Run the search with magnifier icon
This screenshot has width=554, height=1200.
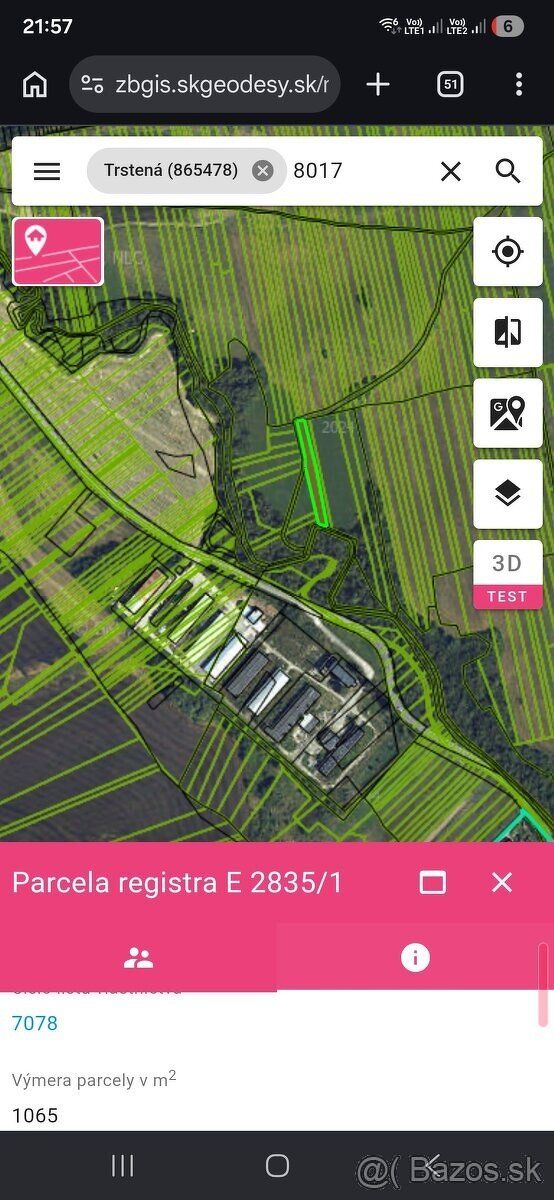click(x=508, y=171)
